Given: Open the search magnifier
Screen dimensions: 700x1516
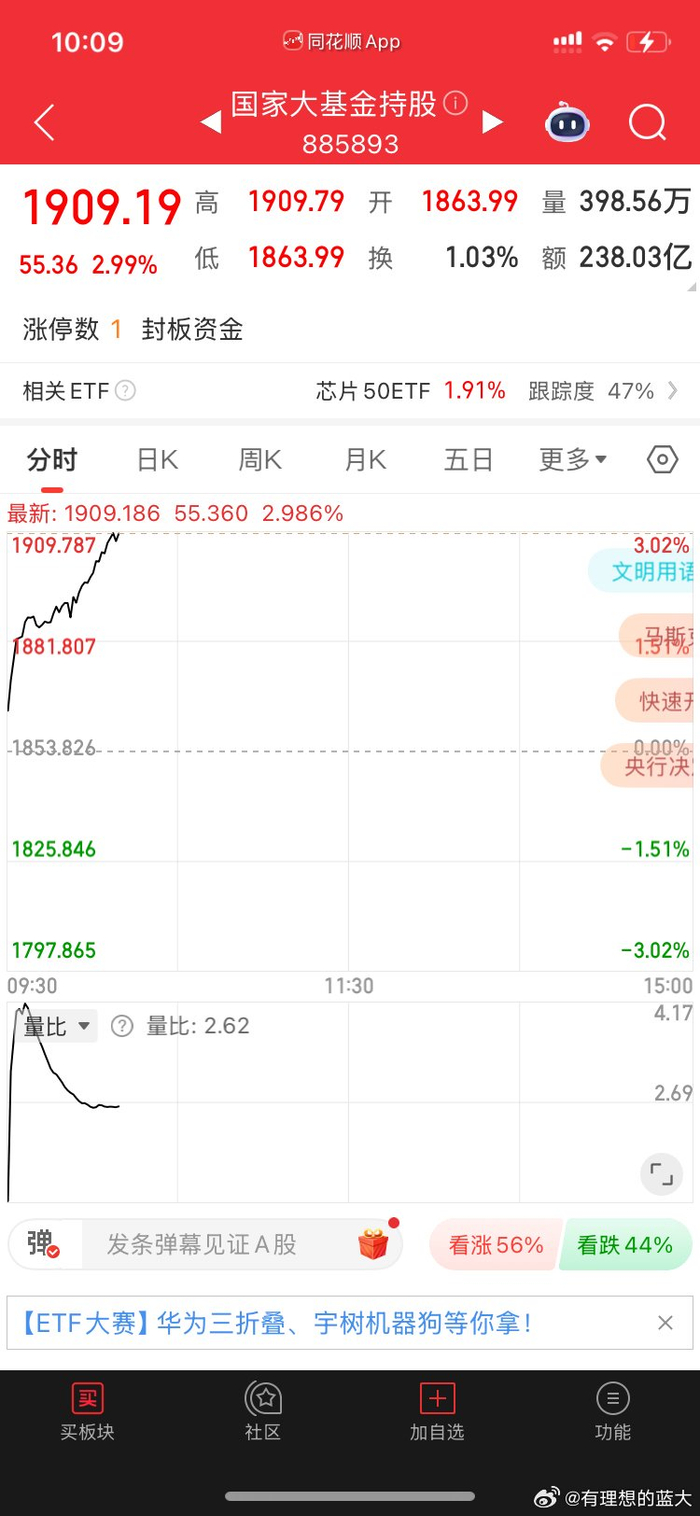Looking at the screenshot, I should (x=647, y=123).
